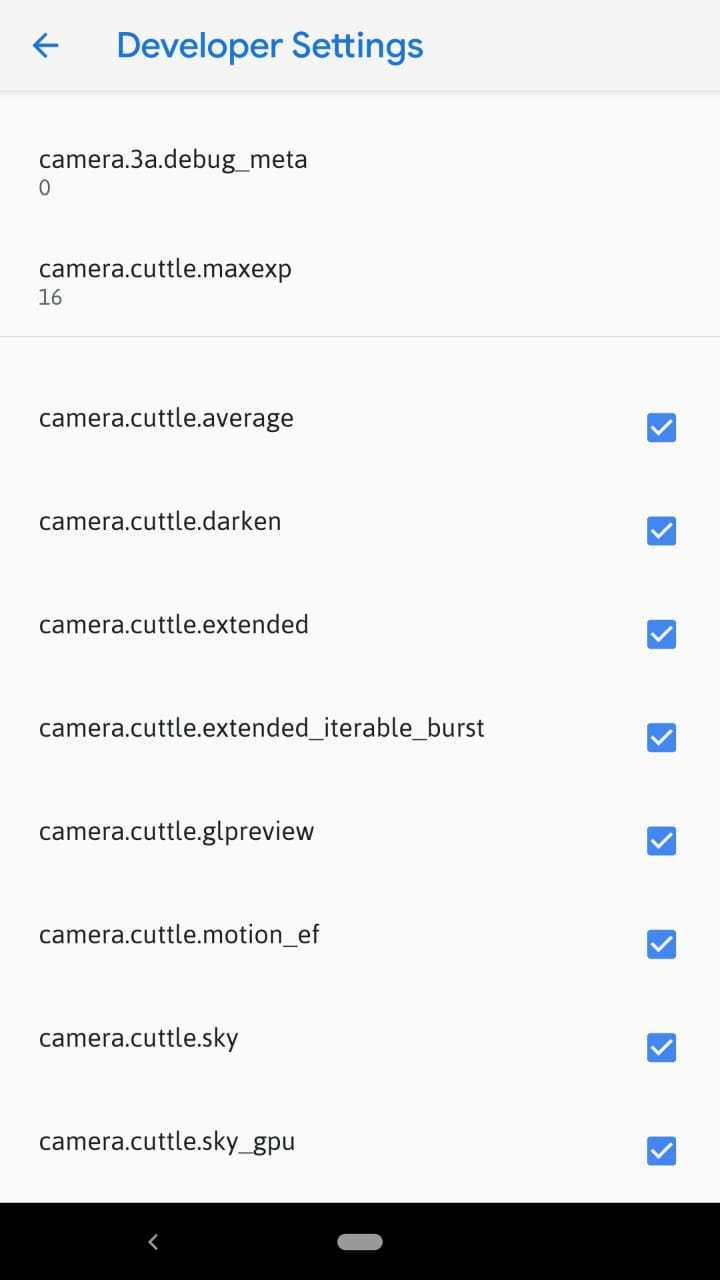Tap the home pill button
The image size is (720, 1280).
(360, 1242)
